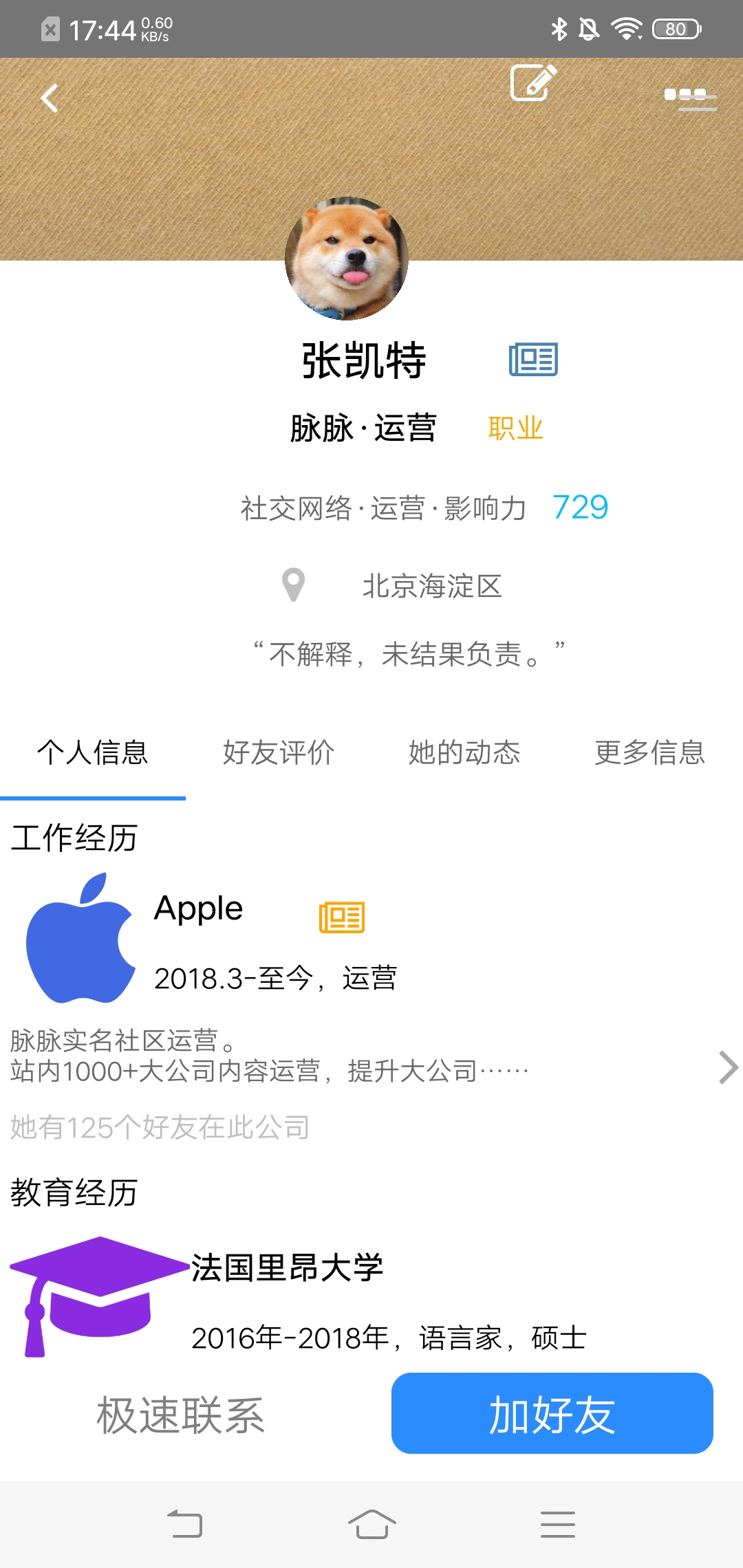Open 法国里昂大学 education entry
The width and height of the screenshot is (743, 1568).
287,1267
